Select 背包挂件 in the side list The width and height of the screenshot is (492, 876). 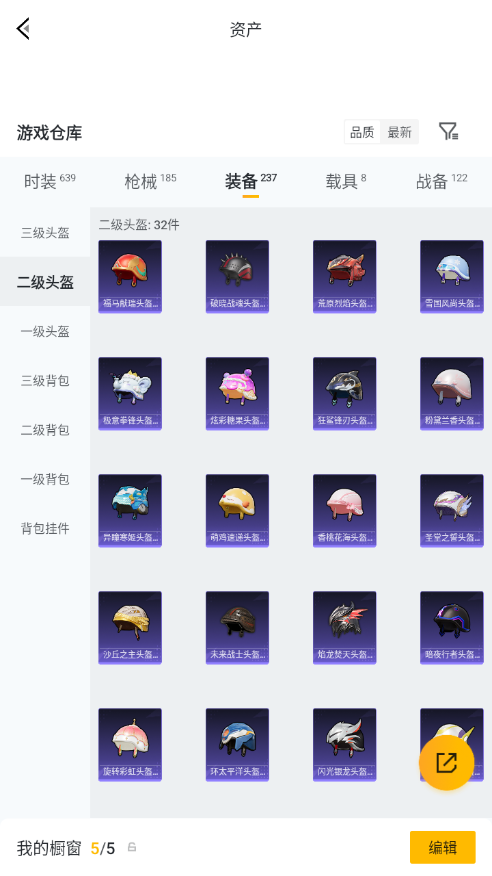(x=45, y=528)
